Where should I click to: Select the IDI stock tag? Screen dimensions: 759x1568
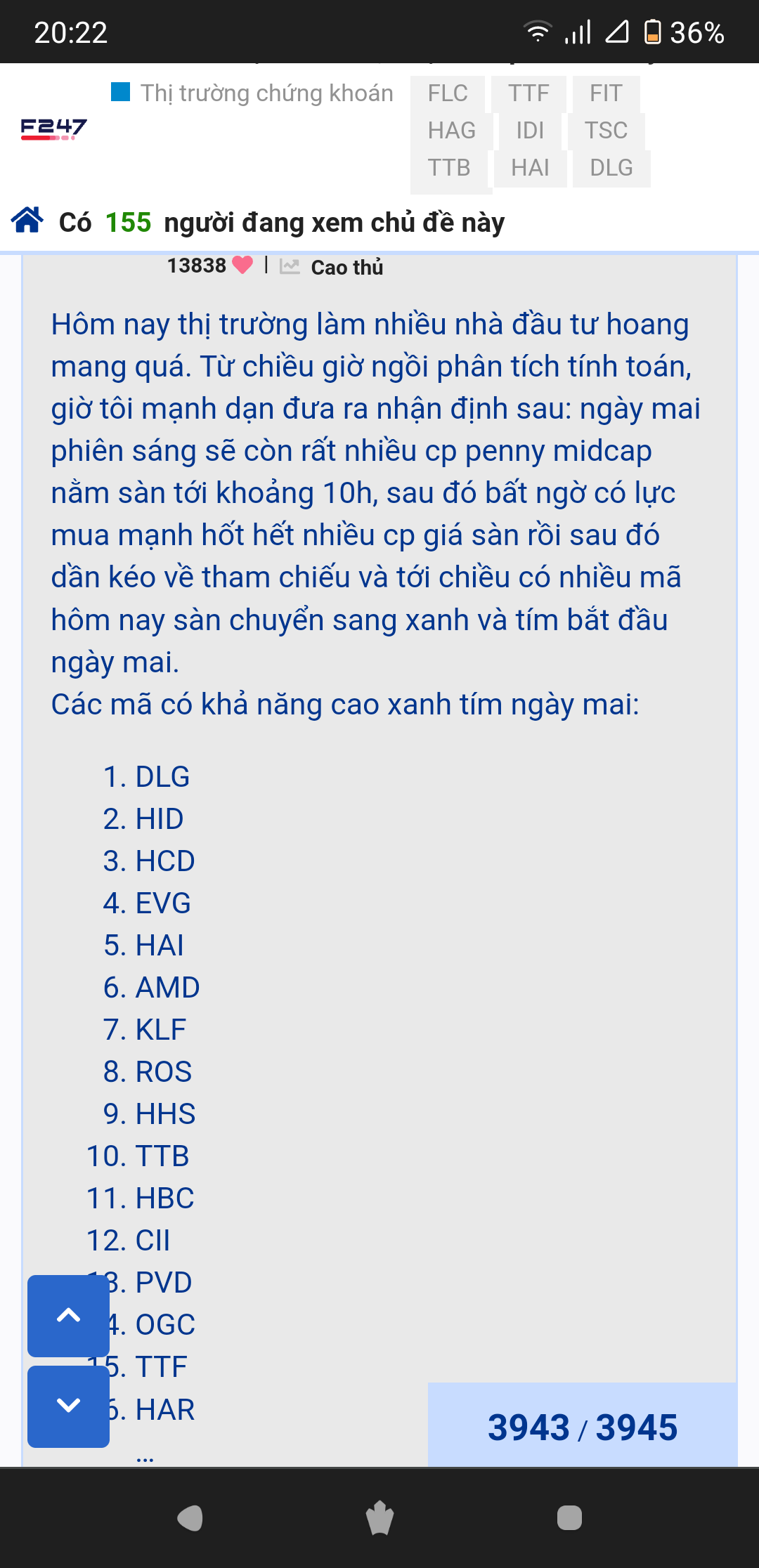(x=530, y=131)
